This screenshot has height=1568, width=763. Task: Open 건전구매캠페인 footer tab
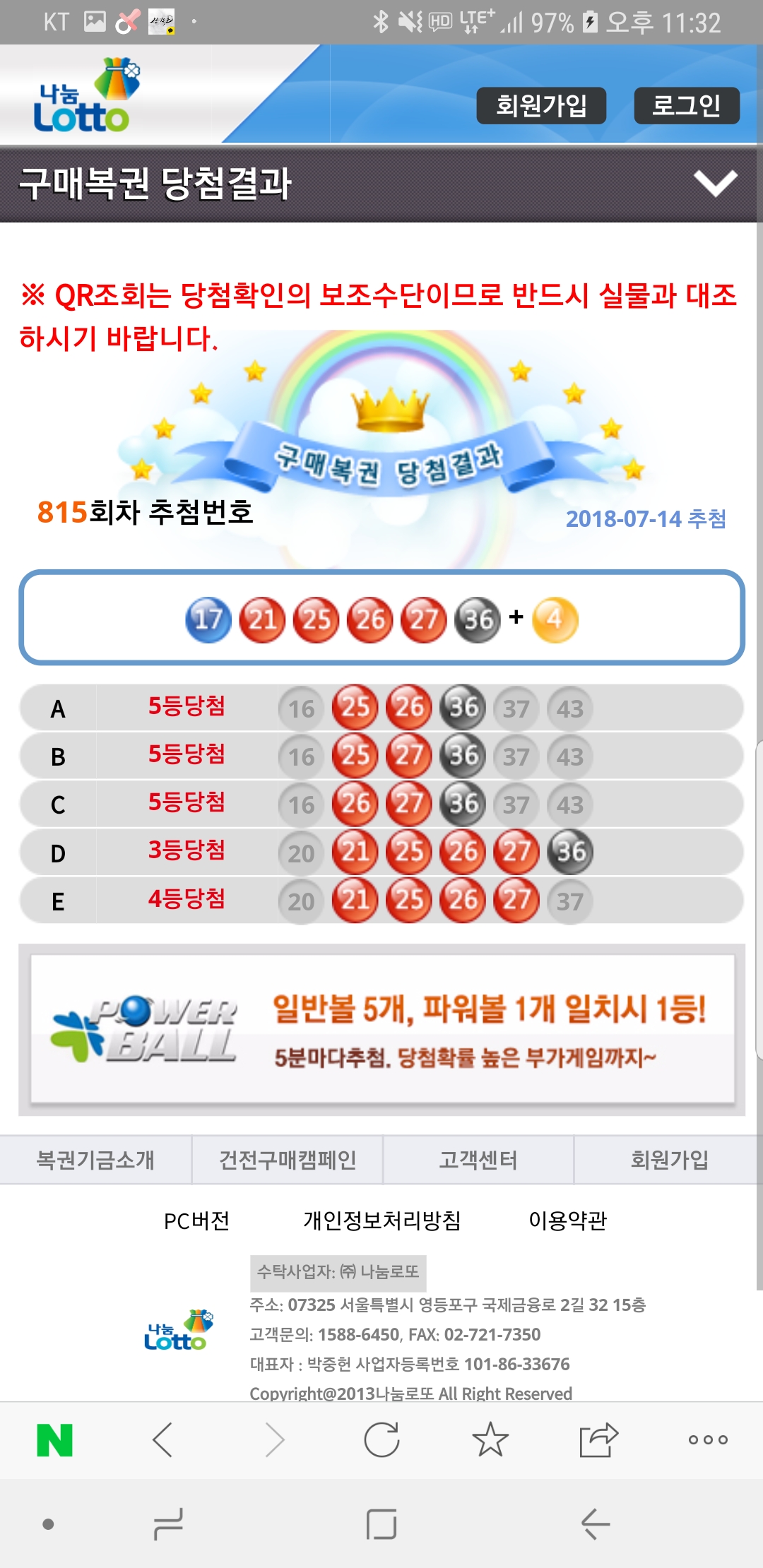pyautogui.click(x=288, y=1160)
